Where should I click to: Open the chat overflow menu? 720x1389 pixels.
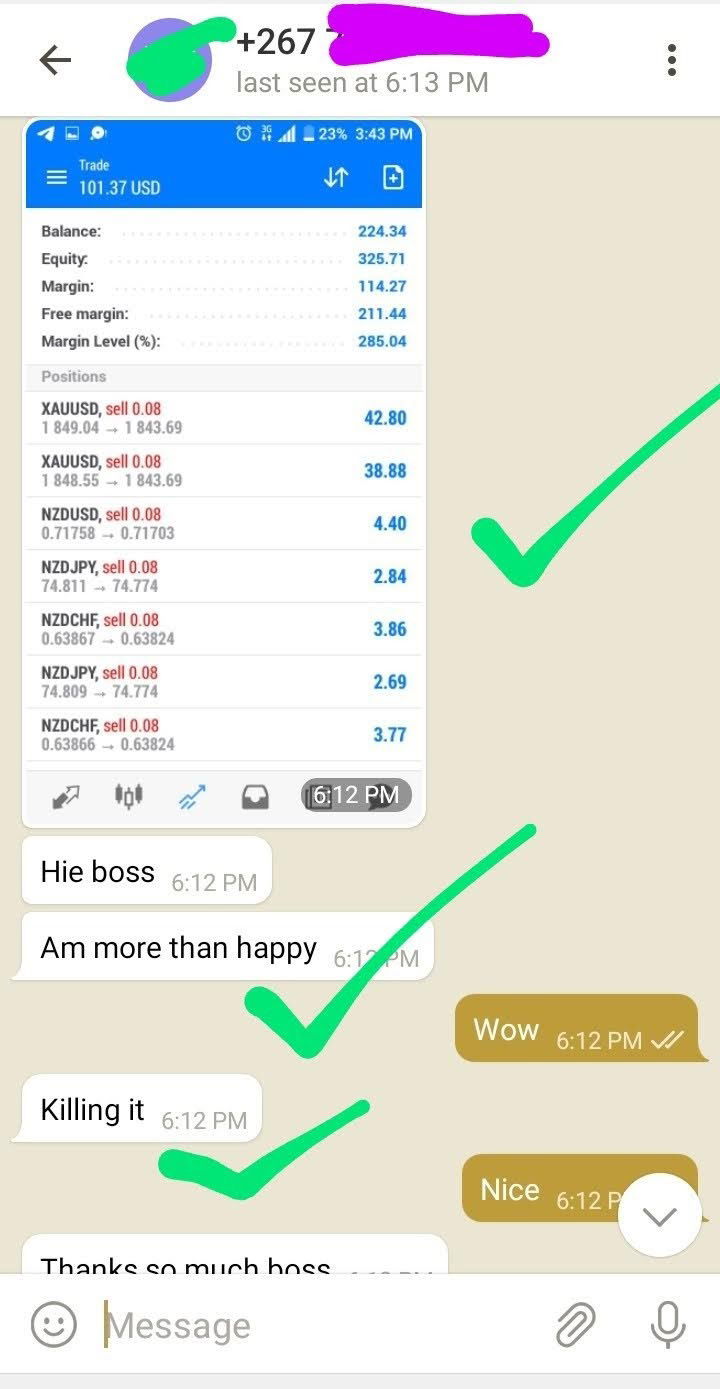coord(672,61)
